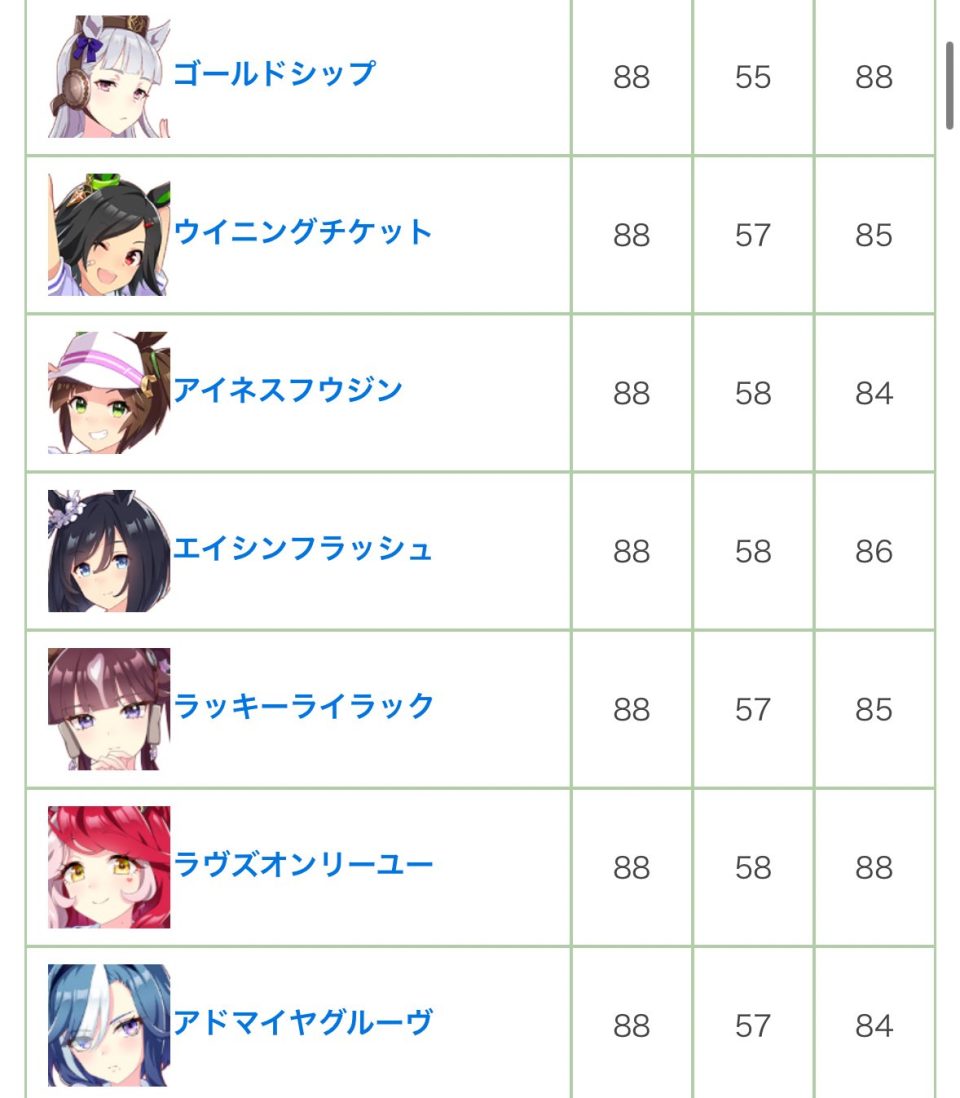
Task: Open the エイシンフラッシュ character link
Action: [303, 548]
